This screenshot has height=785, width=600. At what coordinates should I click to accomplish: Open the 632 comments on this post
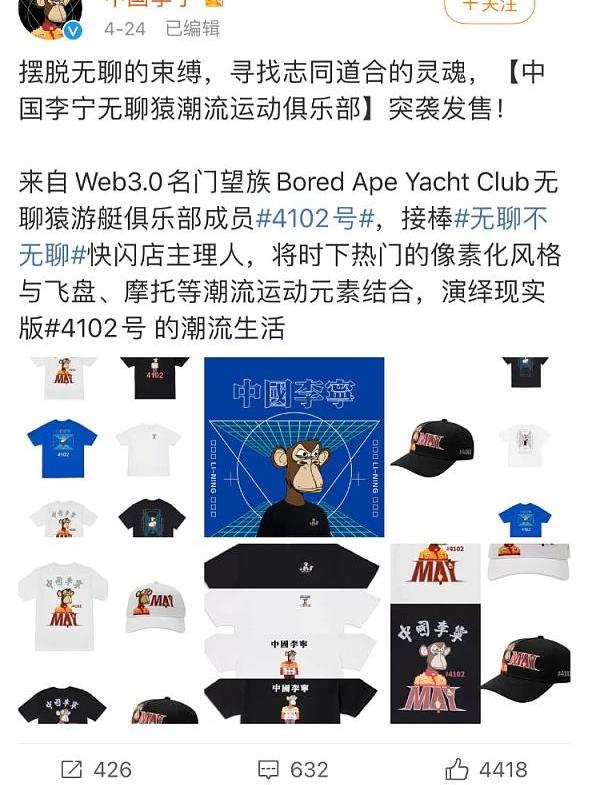pos(293,769)
